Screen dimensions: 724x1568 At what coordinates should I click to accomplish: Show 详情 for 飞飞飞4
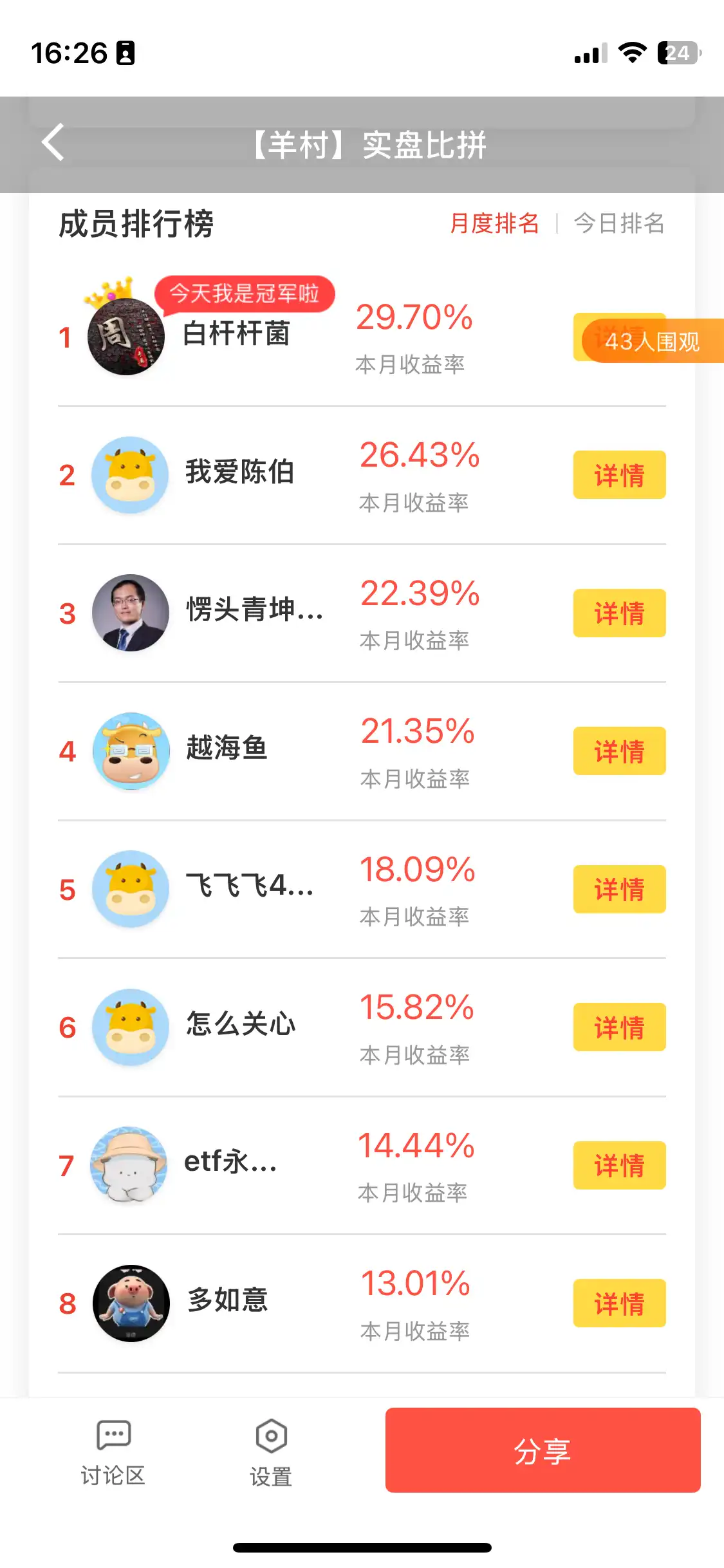click(619, 890)
